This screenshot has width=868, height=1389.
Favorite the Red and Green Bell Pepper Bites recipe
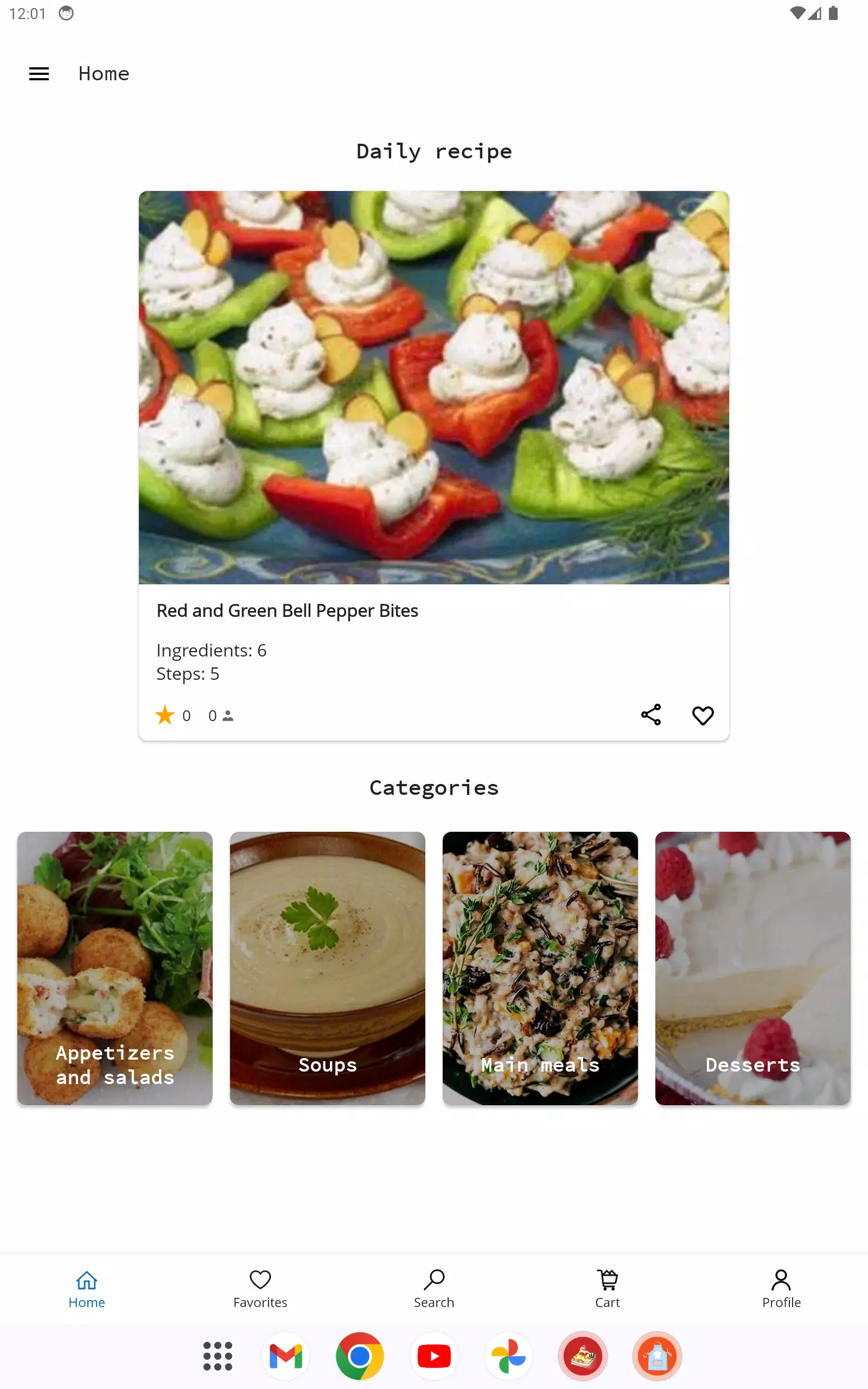point(703,715)
